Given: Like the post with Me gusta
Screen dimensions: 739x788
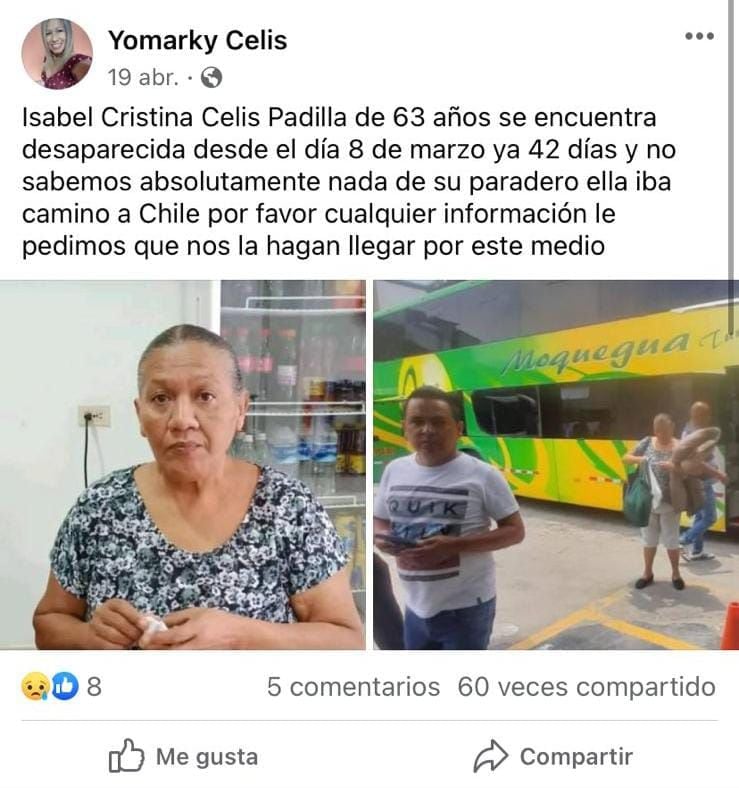Looking at the screenshot, I should coord(183,757).
